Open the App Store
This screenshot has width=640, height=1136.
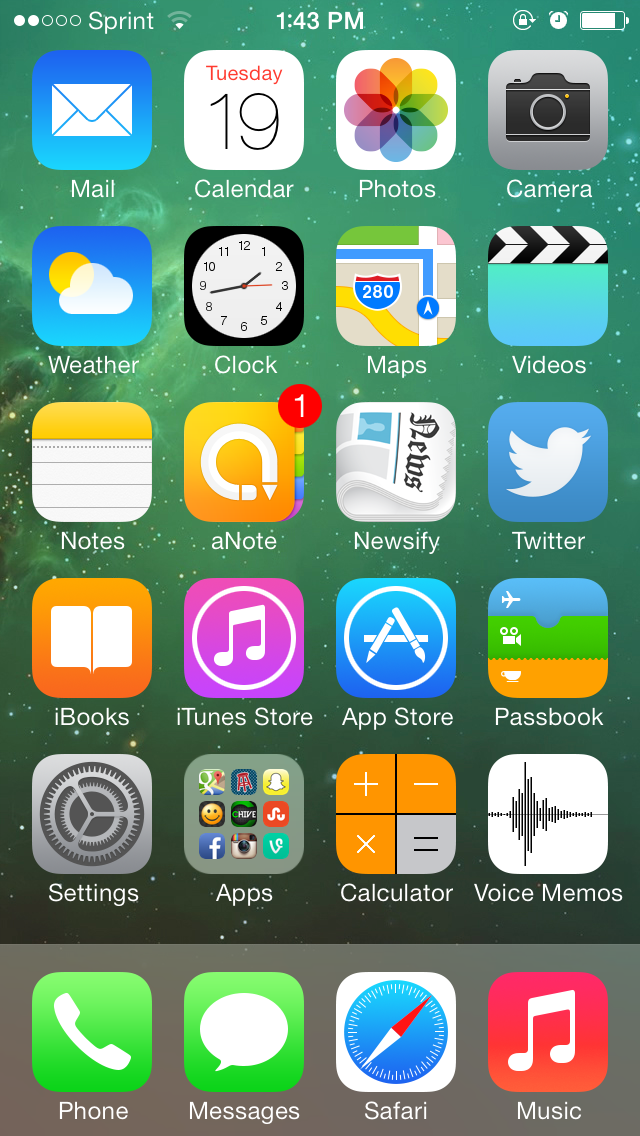pos(396,638)
